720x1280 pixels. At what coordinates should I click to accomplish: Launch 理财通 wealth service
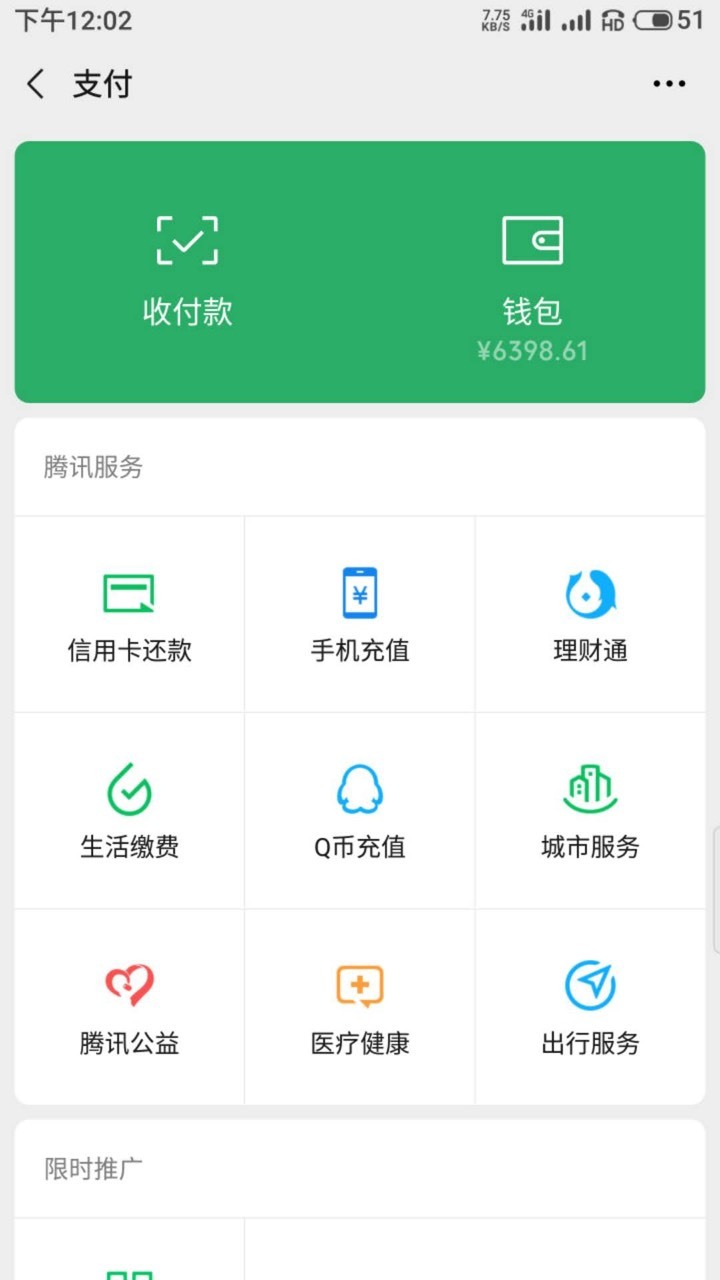(x=590, y=614)
